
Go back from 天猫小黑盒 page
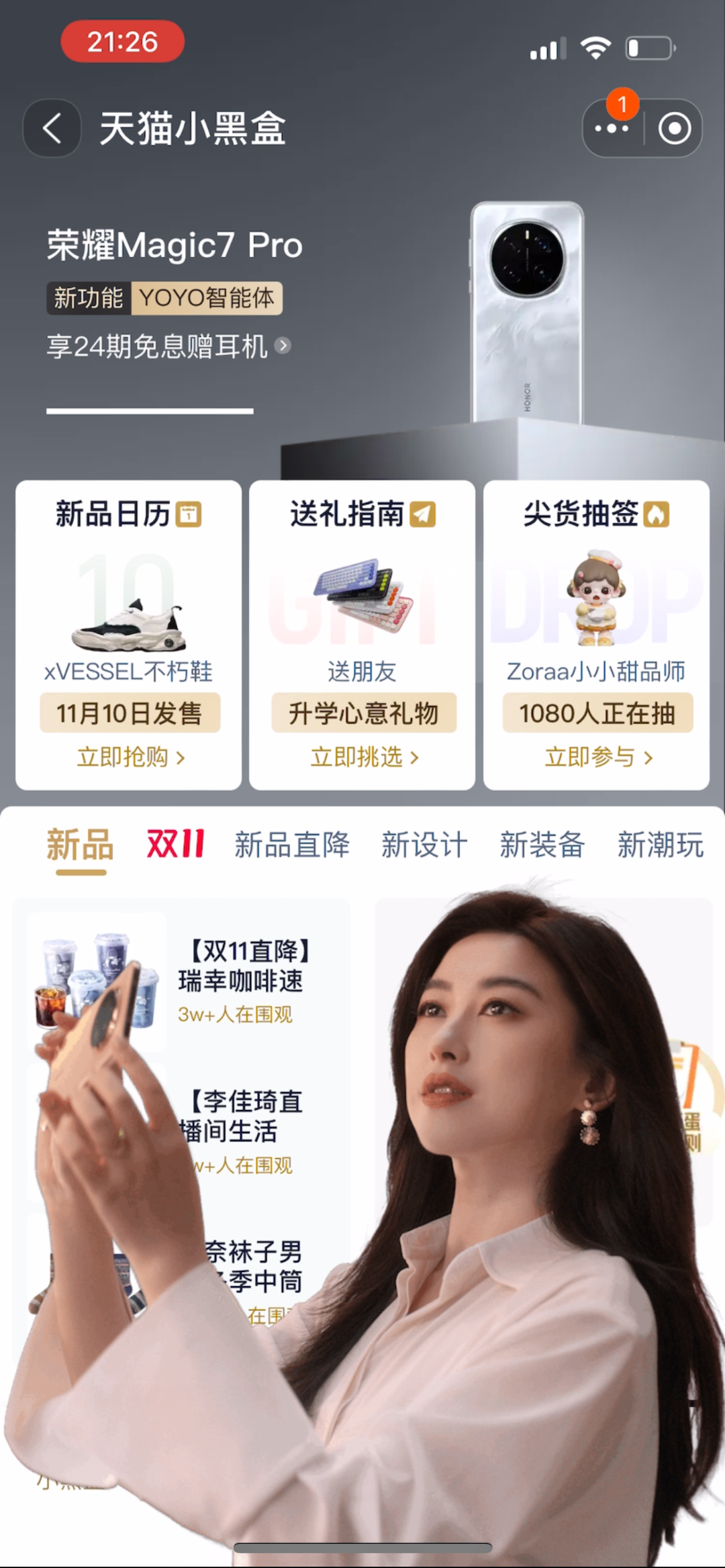click(x=52, y=128)
